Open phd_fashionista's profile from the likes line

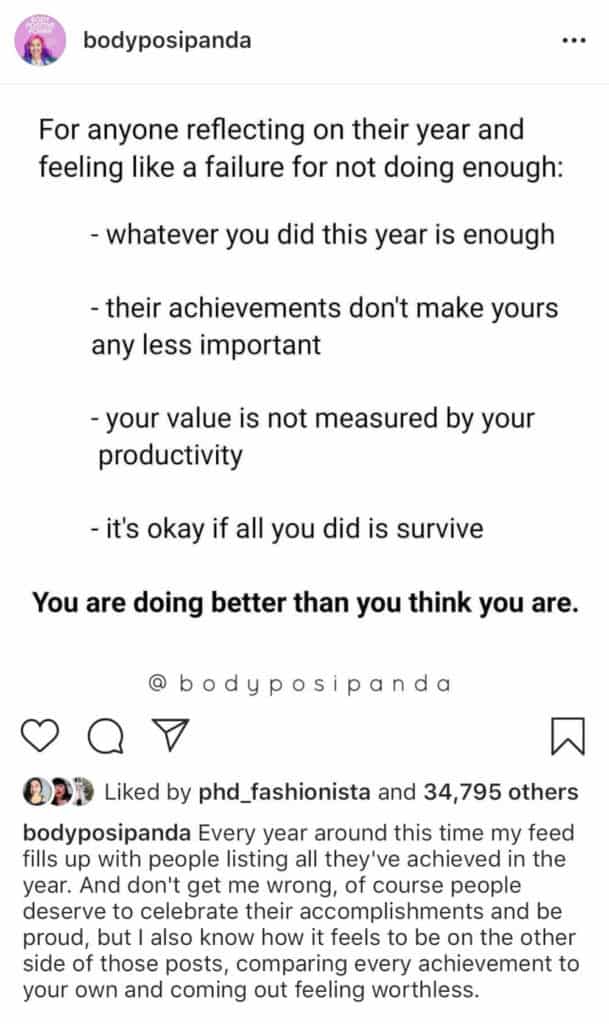pos(284,792)
